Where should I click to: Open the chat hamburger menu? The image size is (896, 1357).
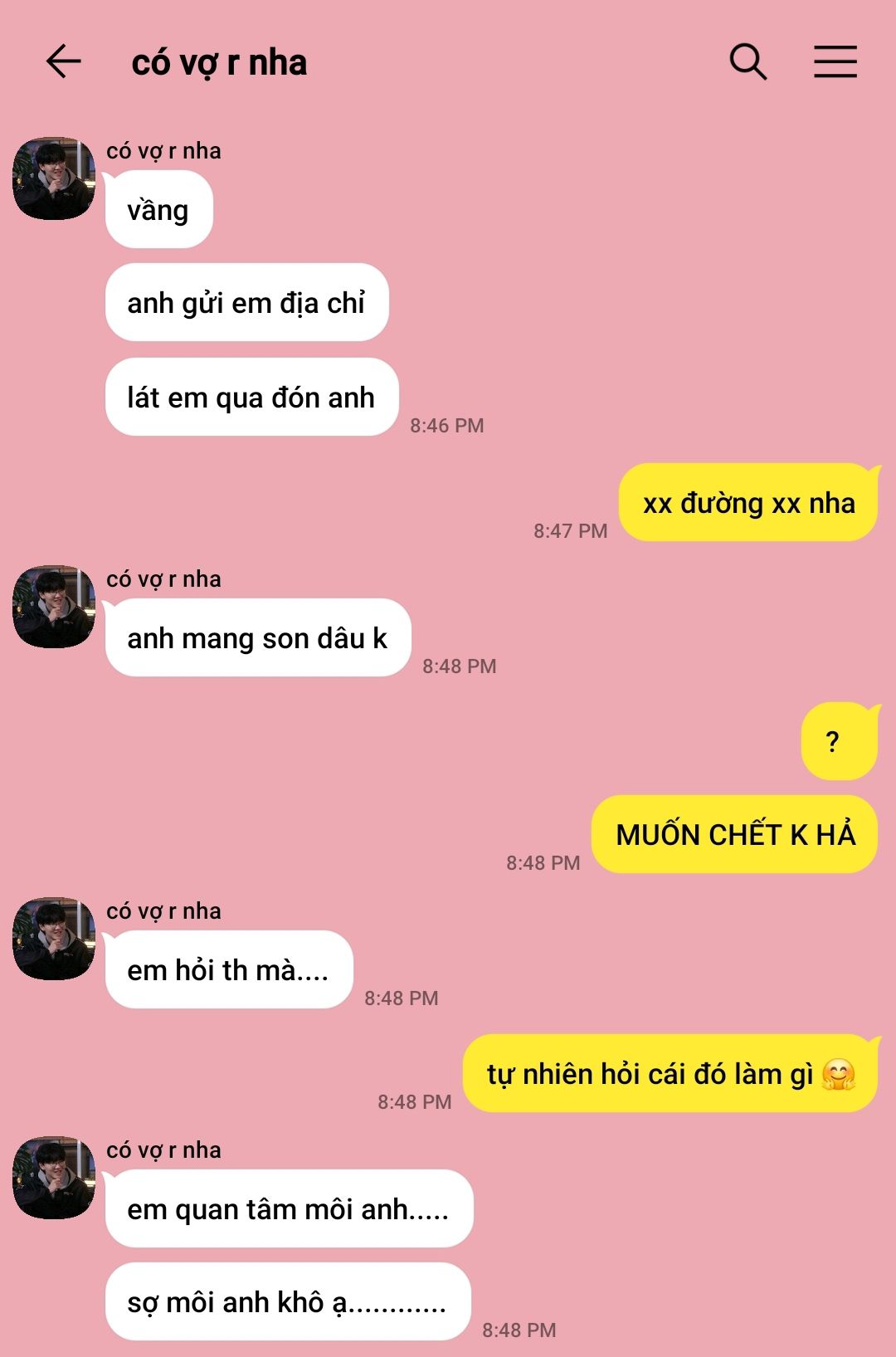[835, 61]
